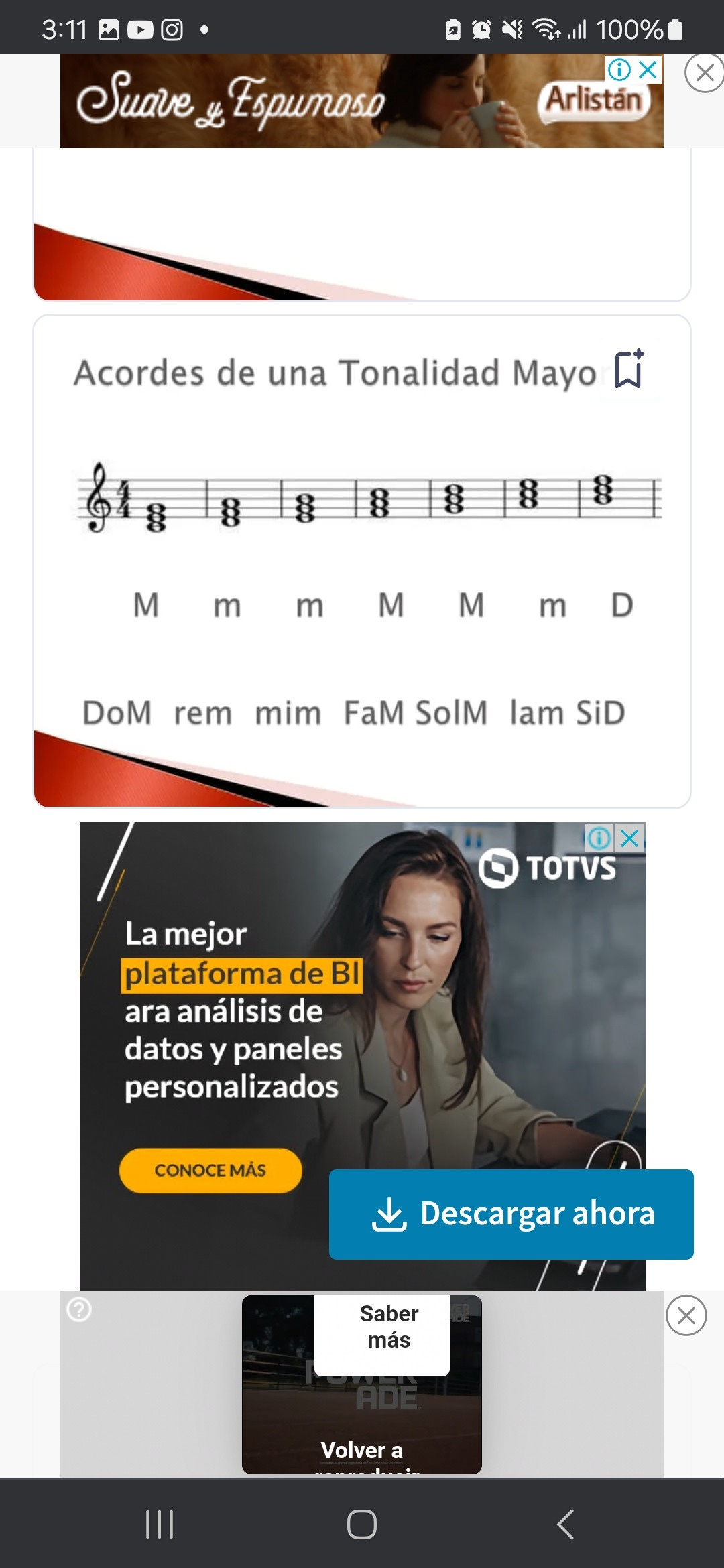This screenshot has height=1568, width=724.
Task: Close the top Arlistán banner ad
Action: coord(704,72)
